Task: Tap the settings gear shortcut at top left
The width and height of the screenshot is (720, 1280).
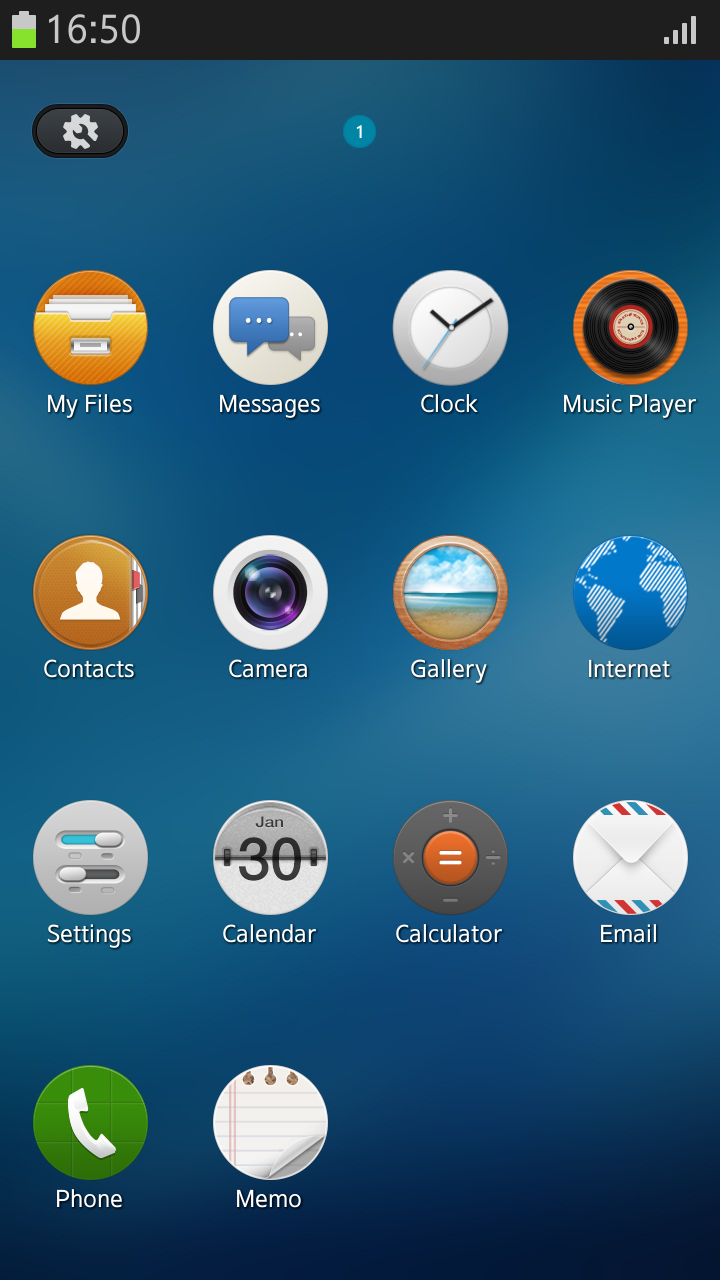Action: tap(80, 131)
